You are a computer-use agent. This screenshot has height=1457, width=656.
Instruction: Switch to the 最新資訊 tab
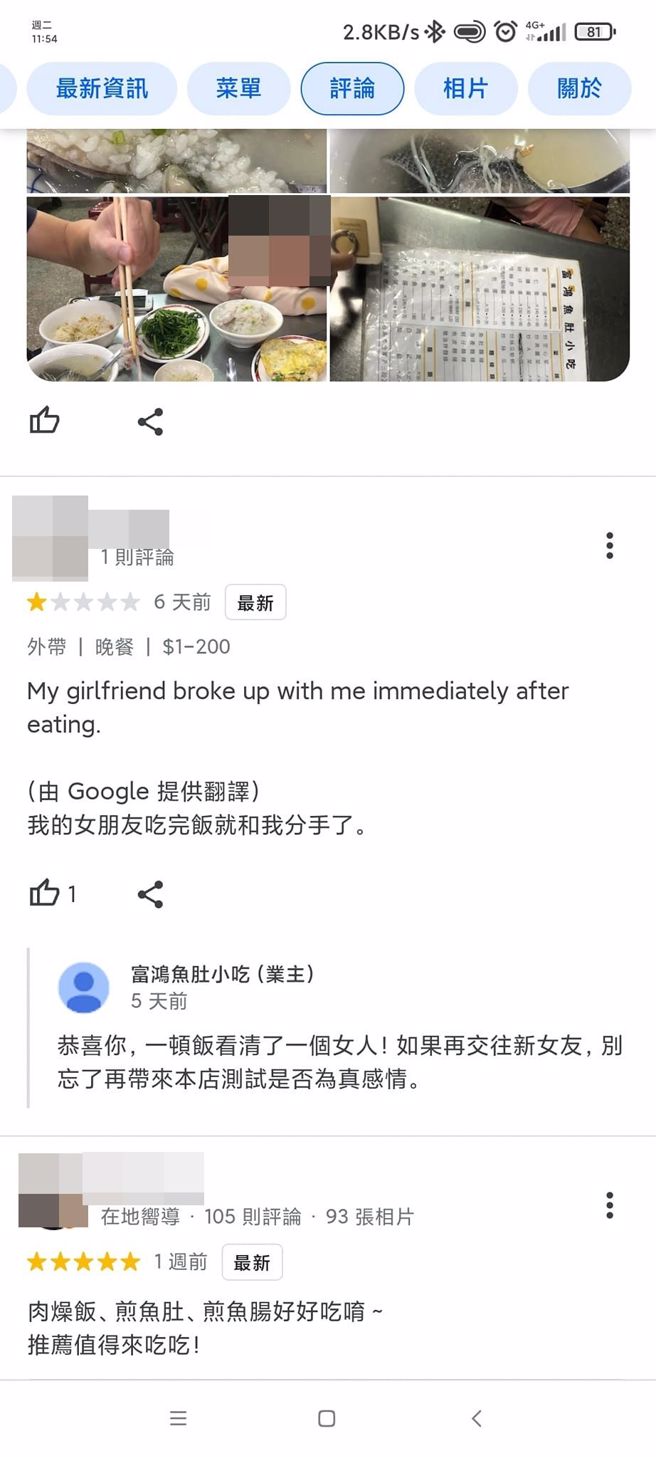(x=101, y=88)
